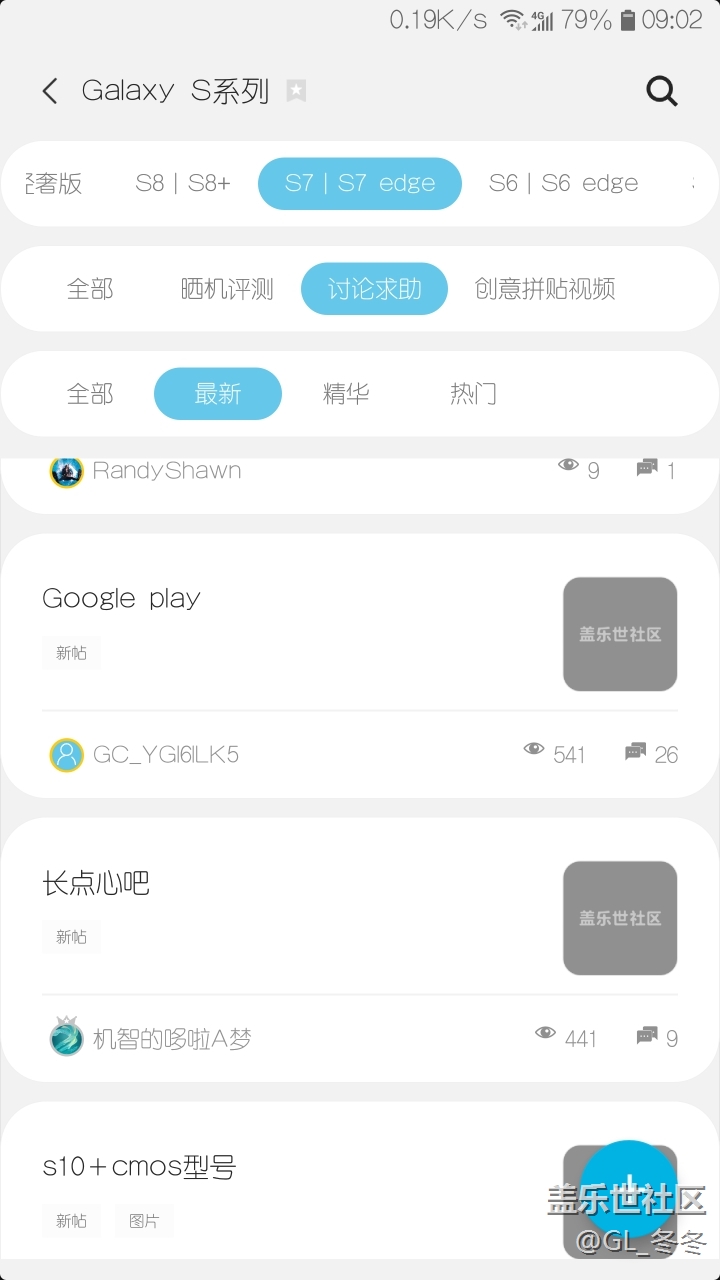The height and width of the screenshot is (1280, 720).
Task: Open the Google play post
Action: 122,598
